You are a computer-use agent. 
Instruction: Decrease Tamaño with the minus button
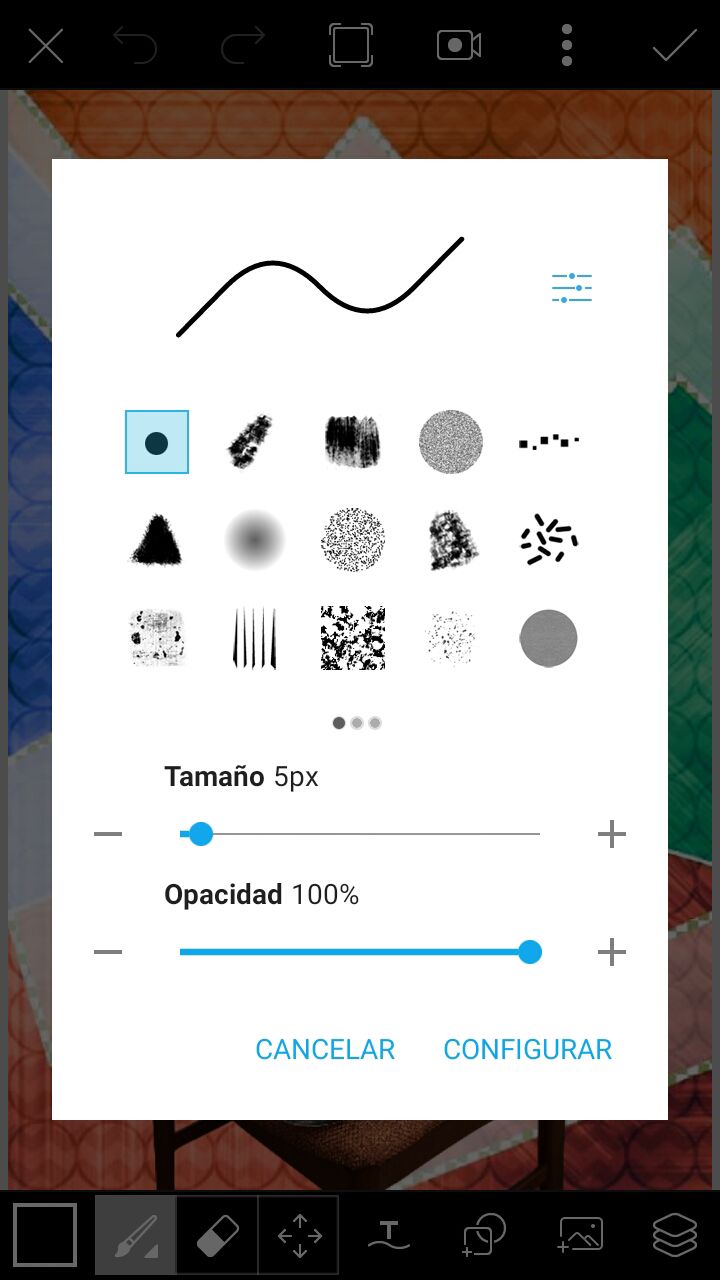pos(108,834)
